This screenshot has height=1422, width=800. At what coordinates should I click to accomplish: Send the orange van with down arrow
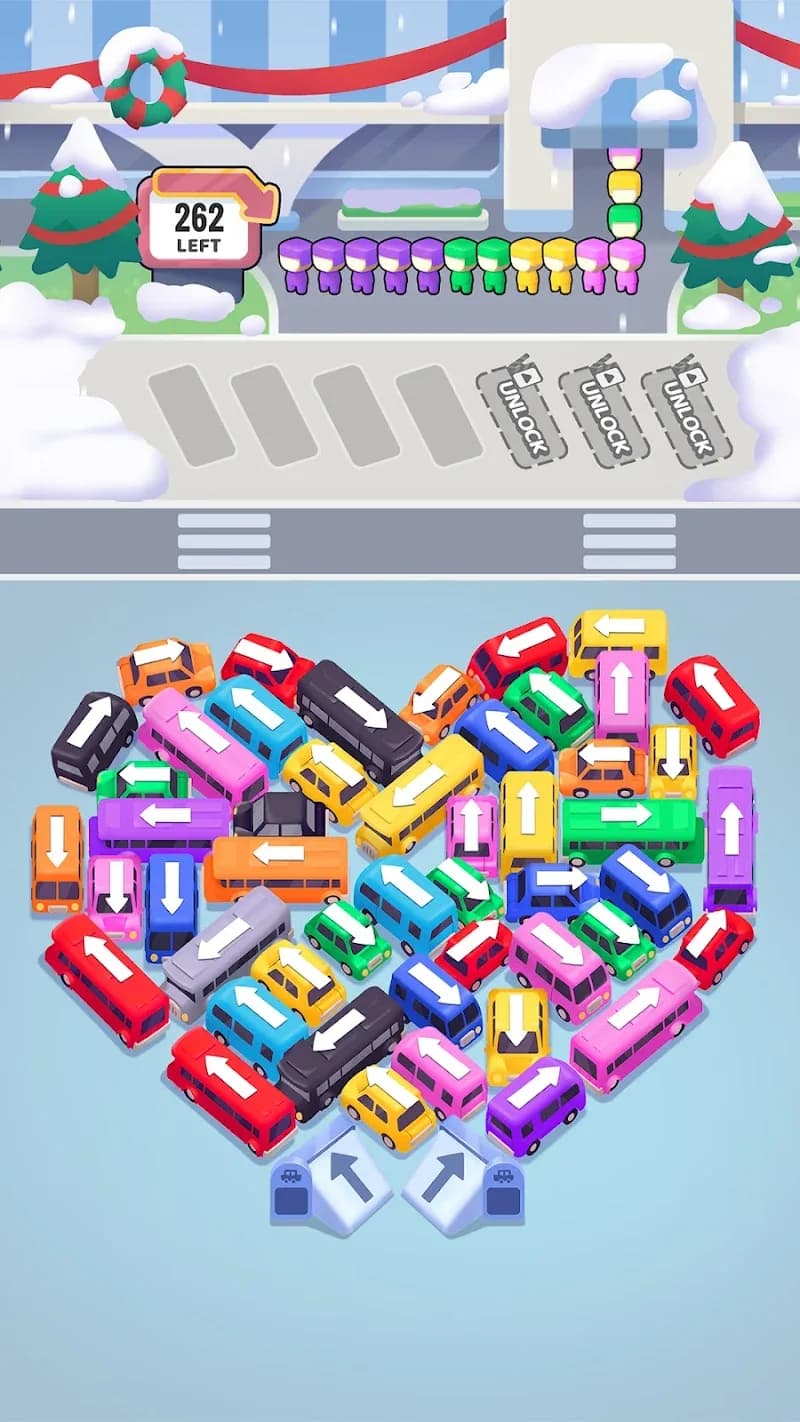tap(57, 855)
